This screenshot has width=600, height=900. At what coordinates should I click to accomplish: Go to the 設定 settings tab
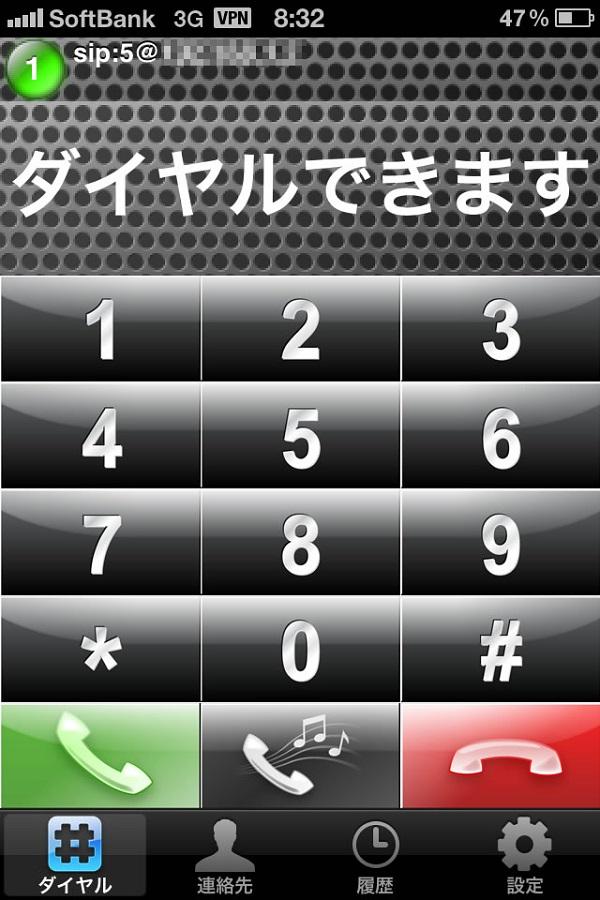(x=525, y=855)
